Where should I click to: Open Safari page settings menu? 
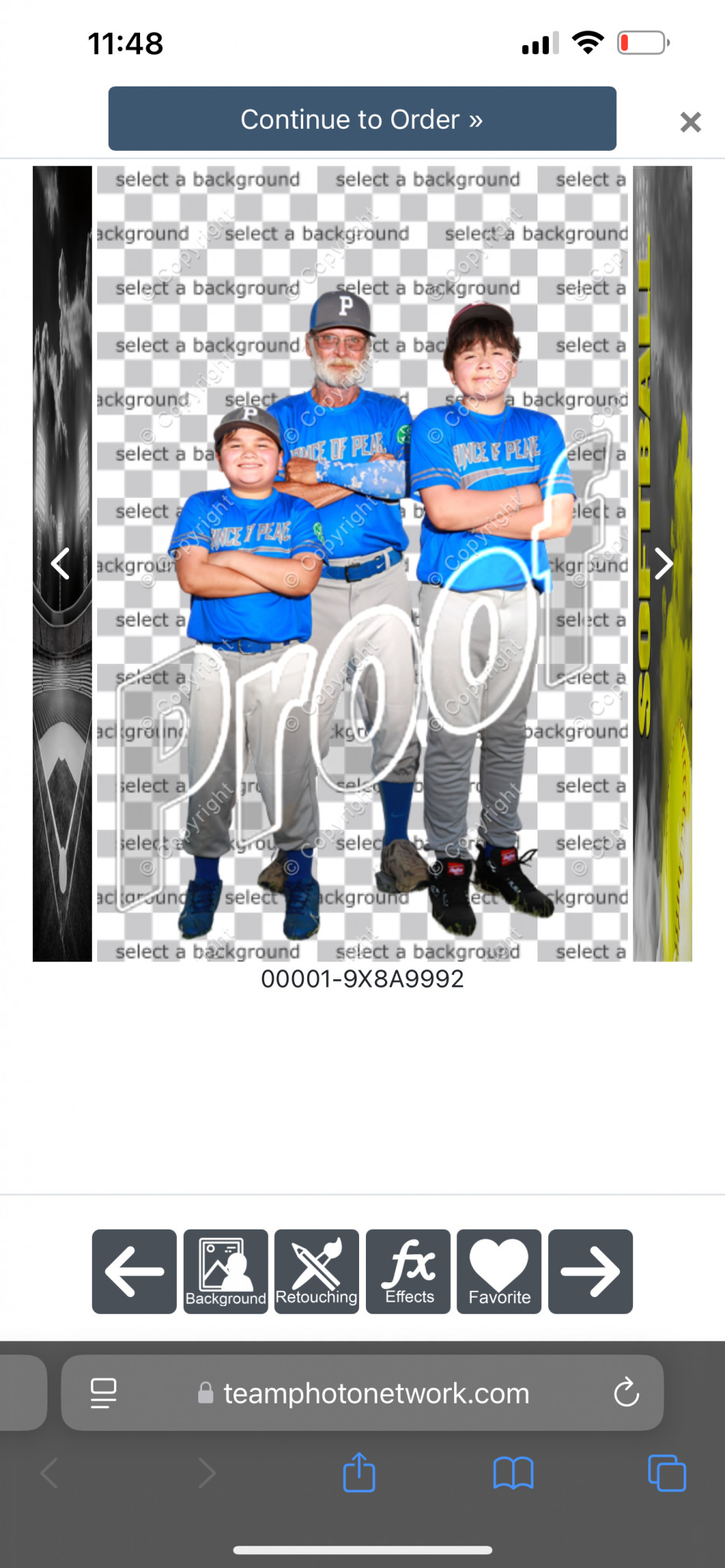[x=103, y=1393]
